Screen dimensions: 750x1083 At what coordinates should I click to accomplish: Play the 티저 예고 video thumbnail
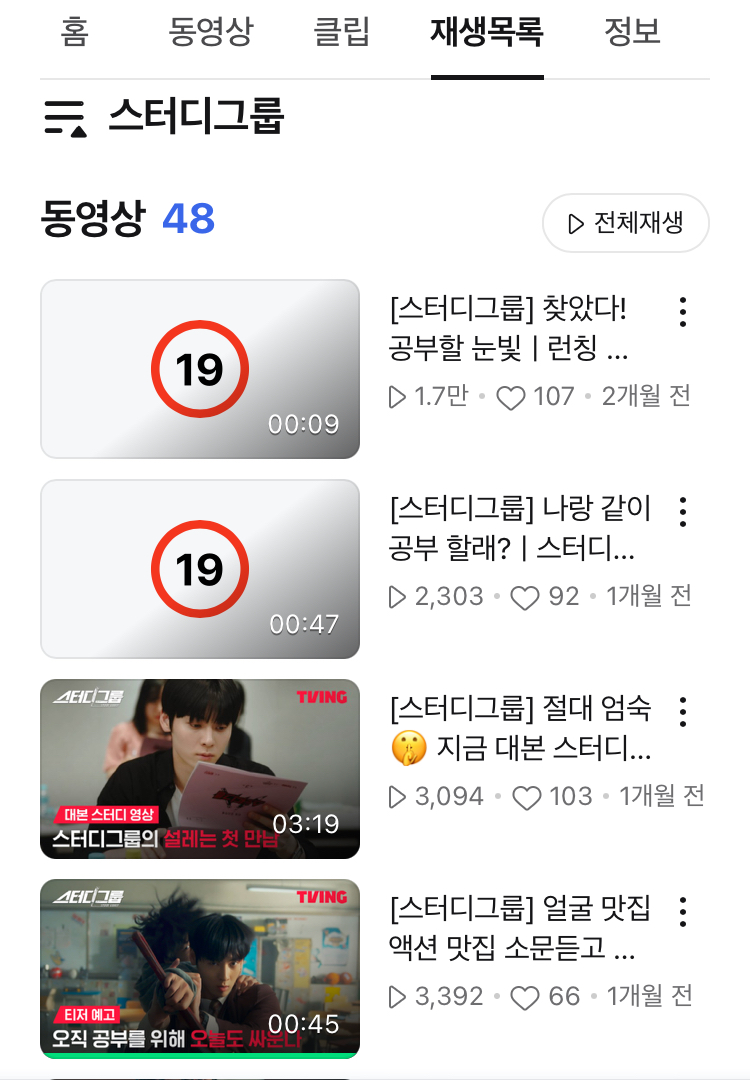pos(200,968)
